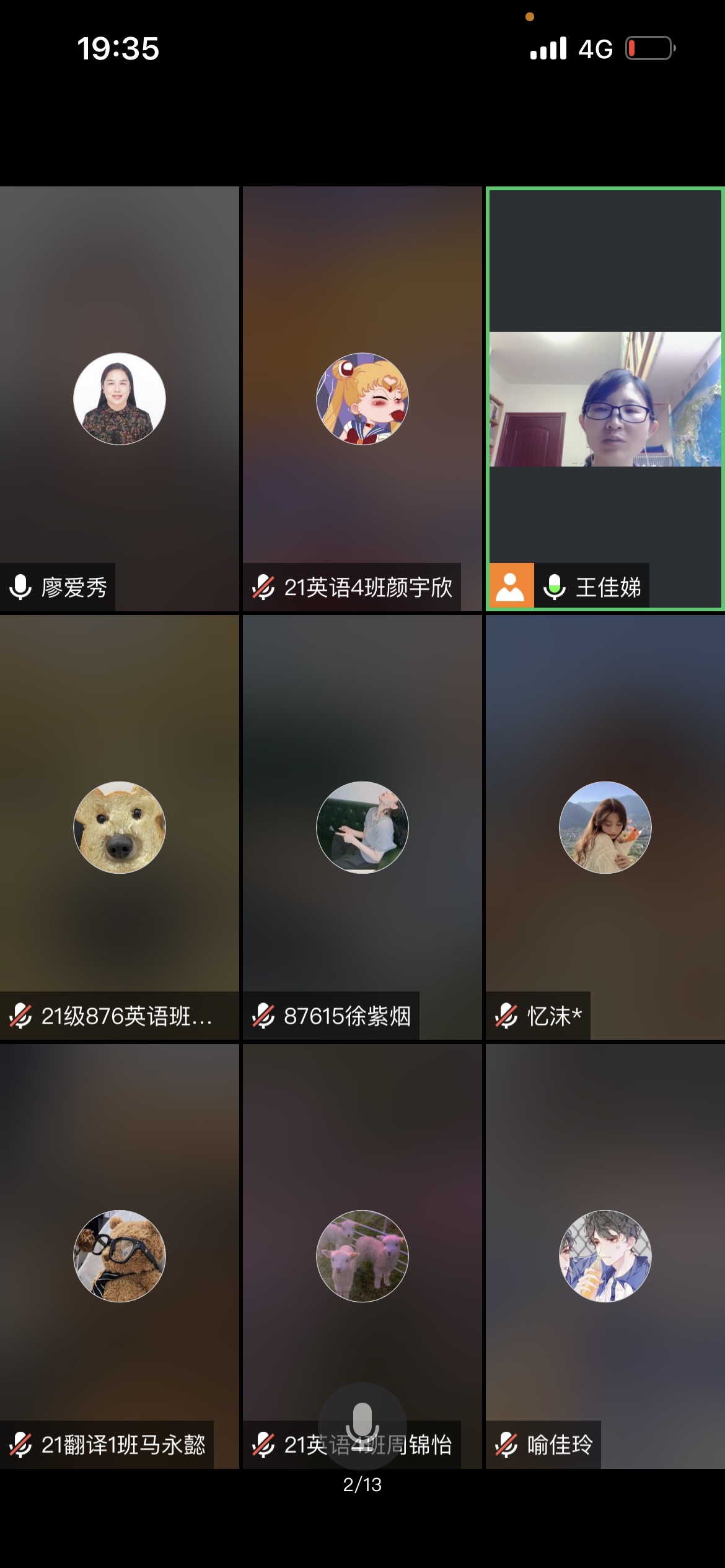Select 87615徐紫烟's tile

click(x=362, y=827)
